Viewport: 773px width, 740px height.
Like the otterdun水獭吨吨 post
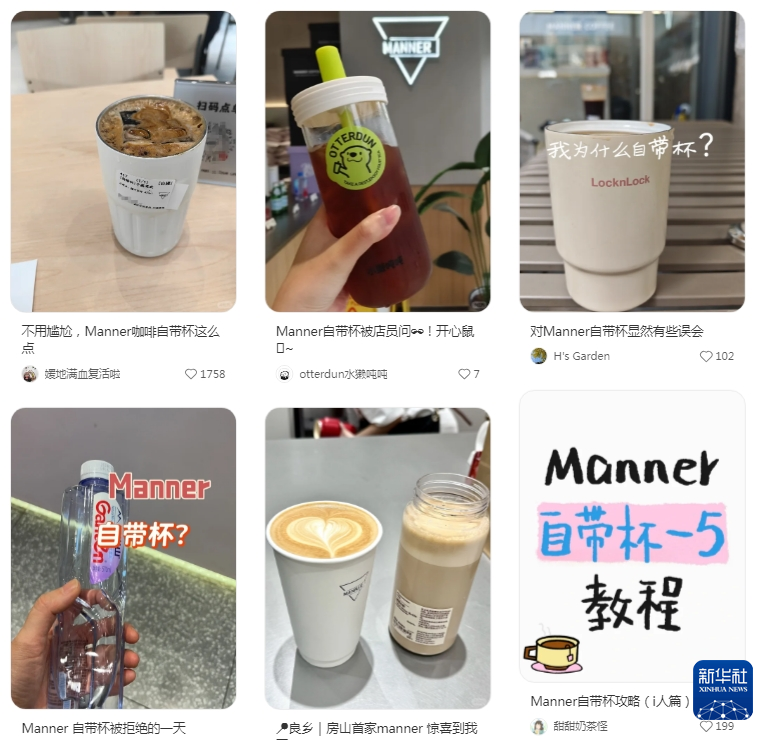click(x=464, y=374)
